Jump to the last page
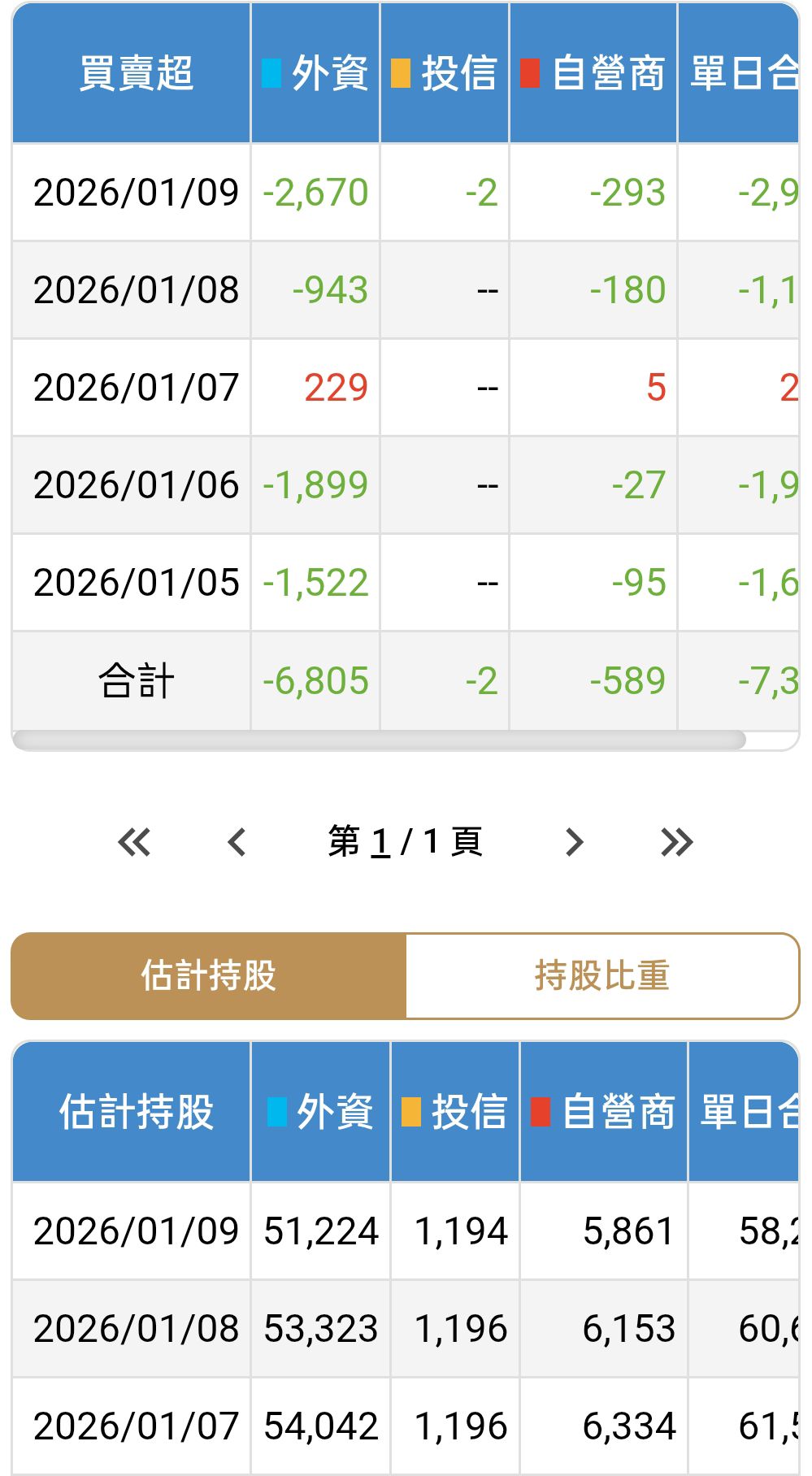 (x=676, y=842)
